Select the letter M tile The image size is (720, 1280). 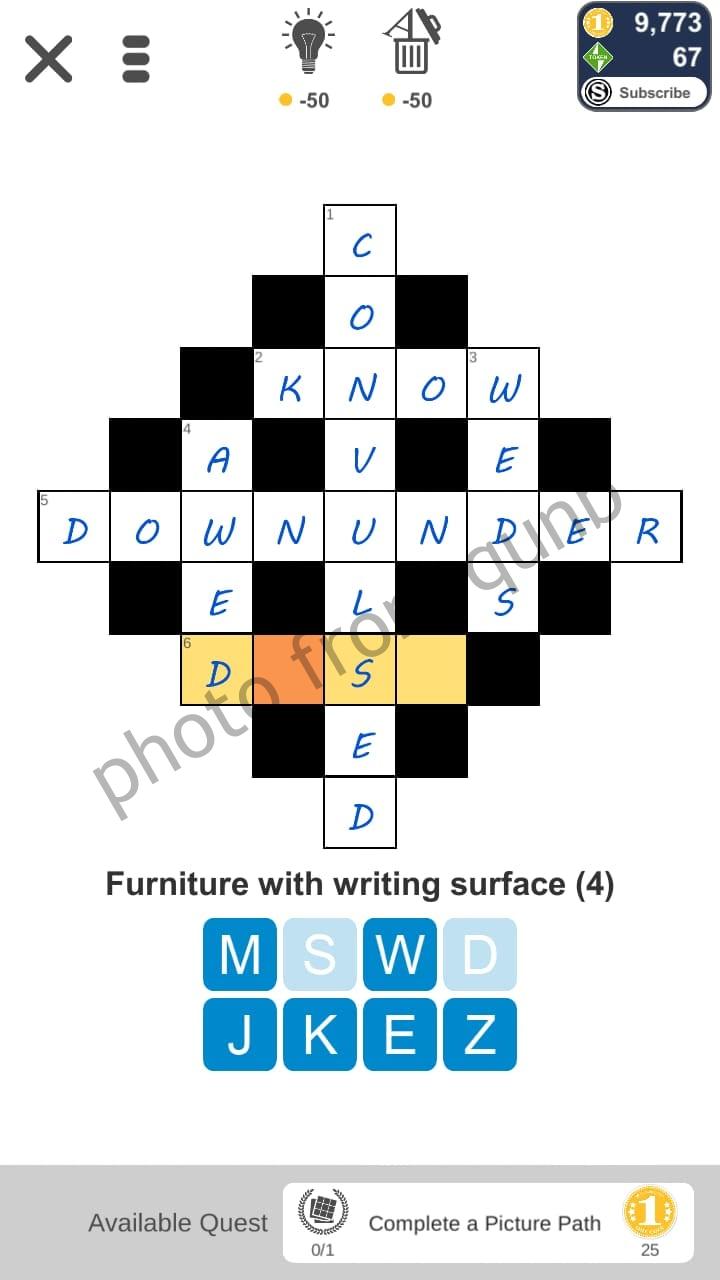coord(240,955)
